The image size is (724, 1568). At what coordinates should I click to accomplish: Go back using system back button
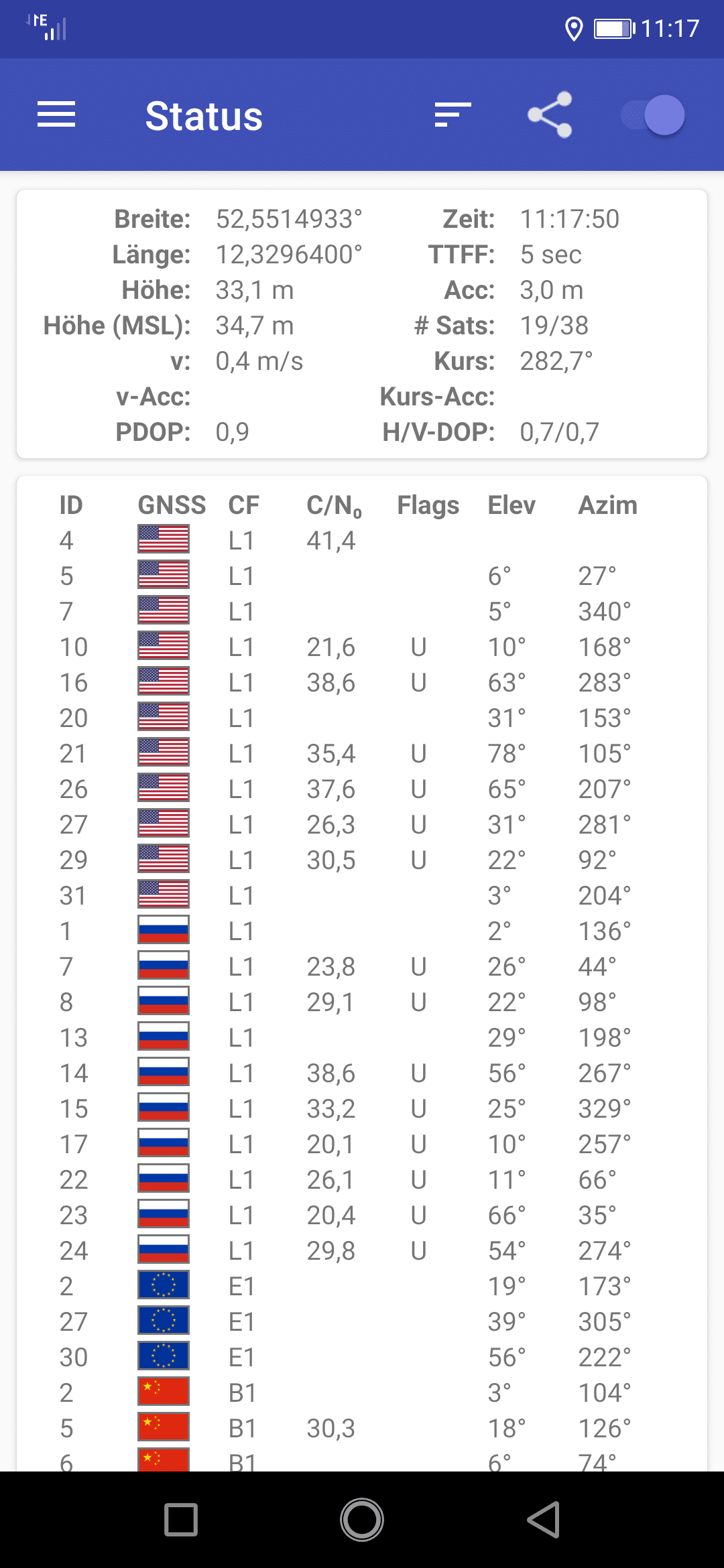pyautogui.click(x=543, y=1520)
